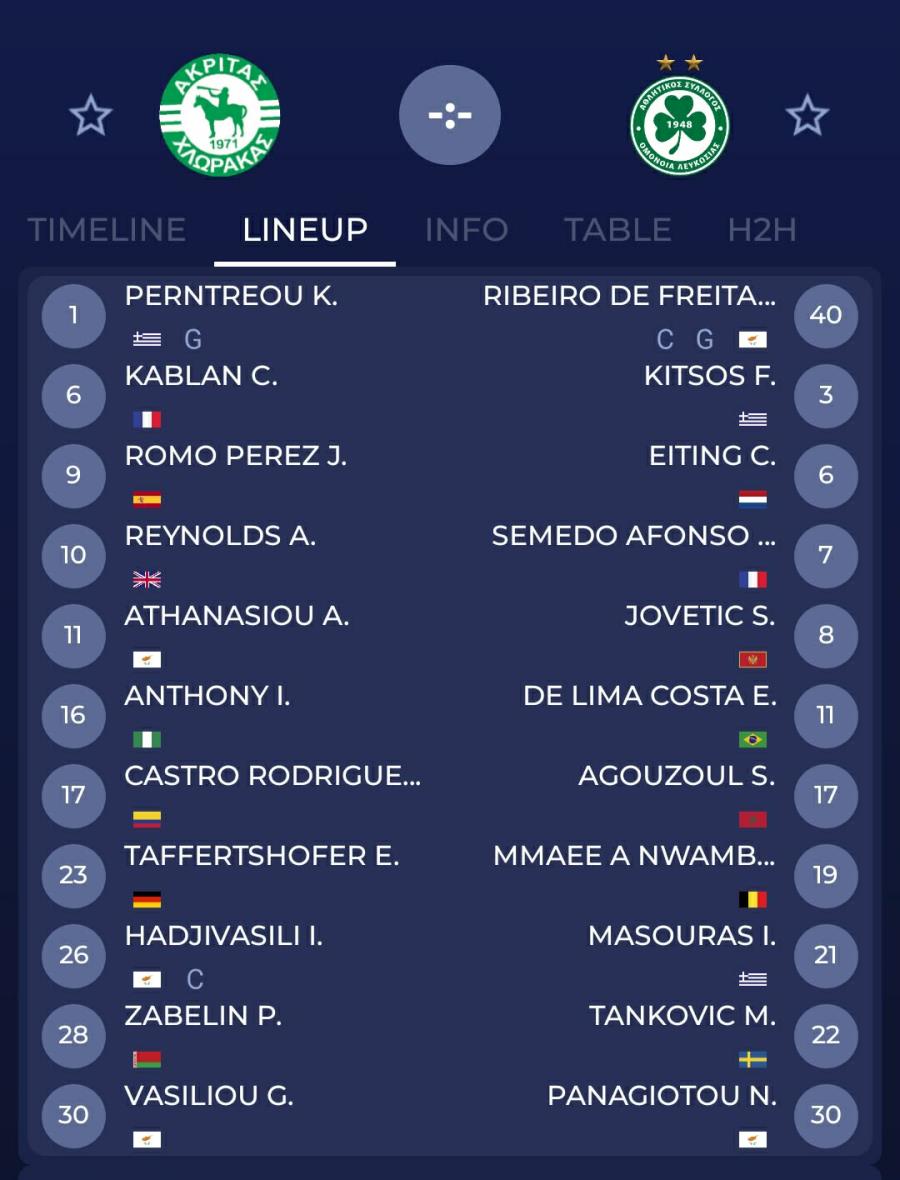
Task: Open player Perntreou K. profile
Action: (x=230, y=297)
